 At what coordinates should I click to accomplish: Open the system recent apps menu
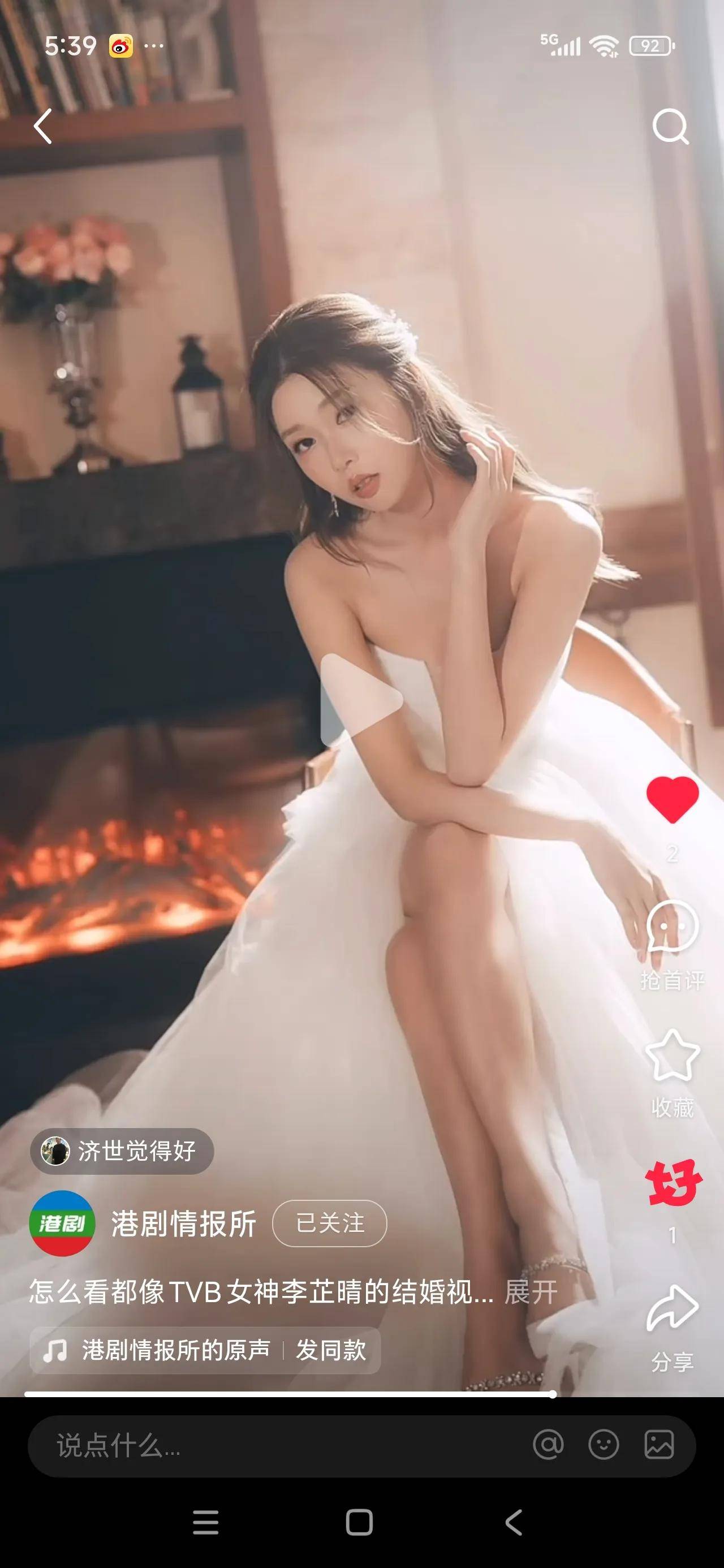pos(205,1523)
